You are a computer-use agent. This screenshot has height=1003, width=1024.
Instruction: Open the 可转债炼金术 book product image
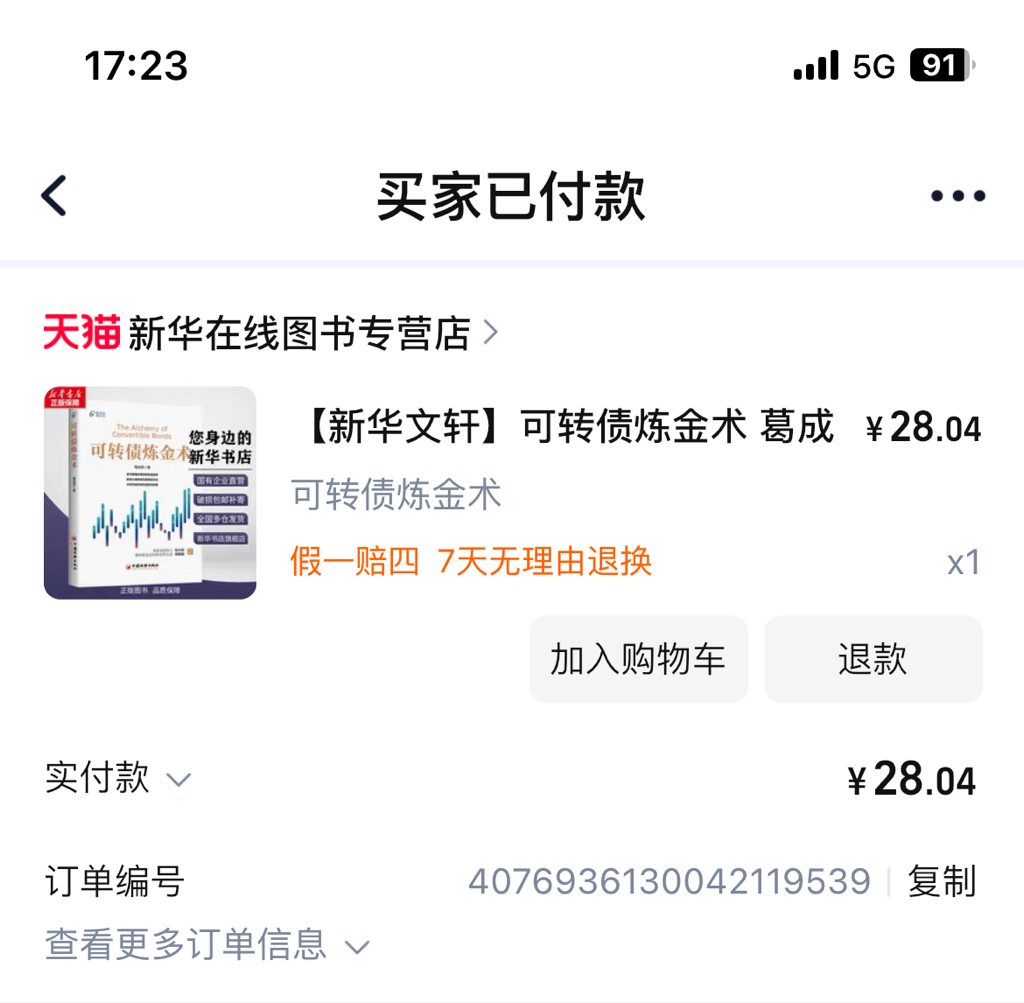[x=150, y=493]
